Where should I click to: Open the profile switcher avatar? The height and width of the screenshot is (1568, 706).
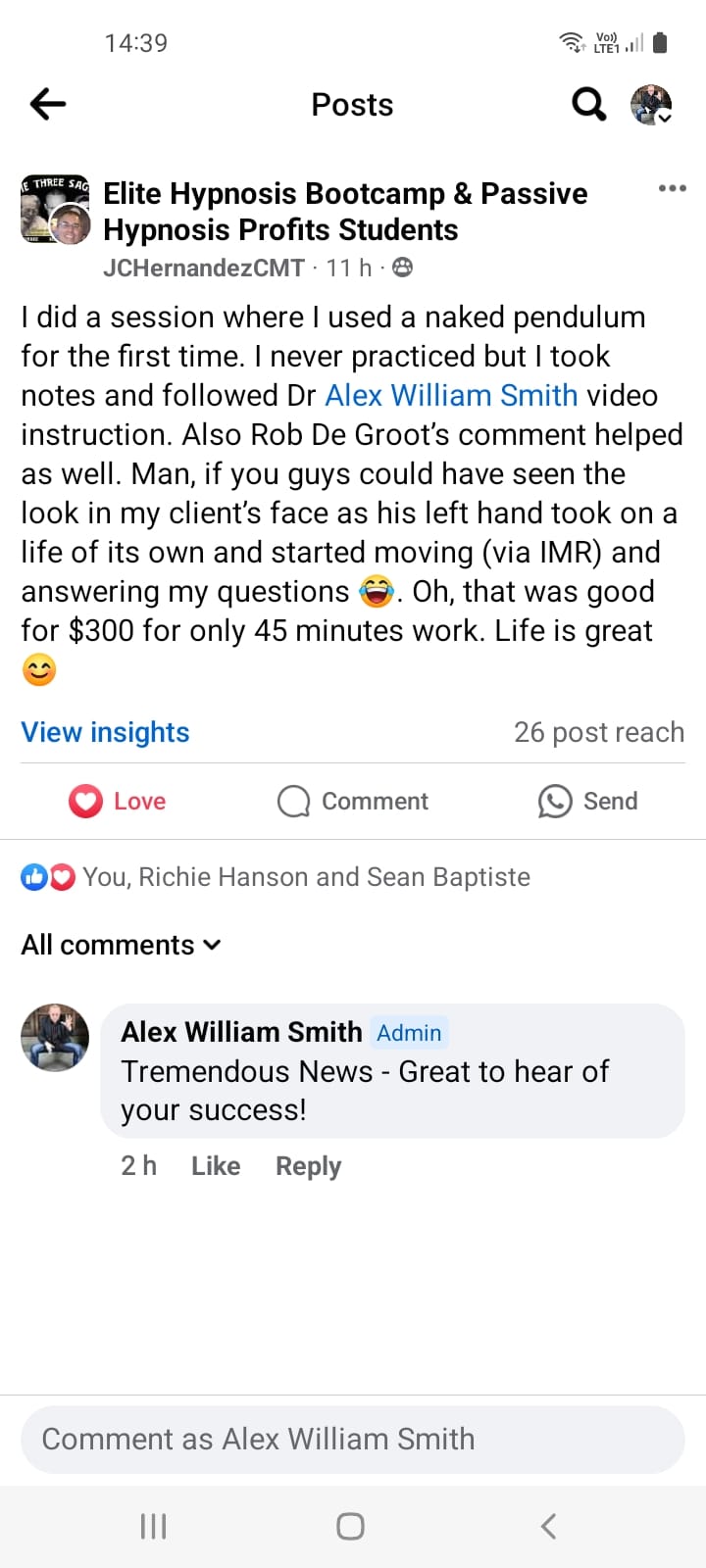[x=651, y=104]
